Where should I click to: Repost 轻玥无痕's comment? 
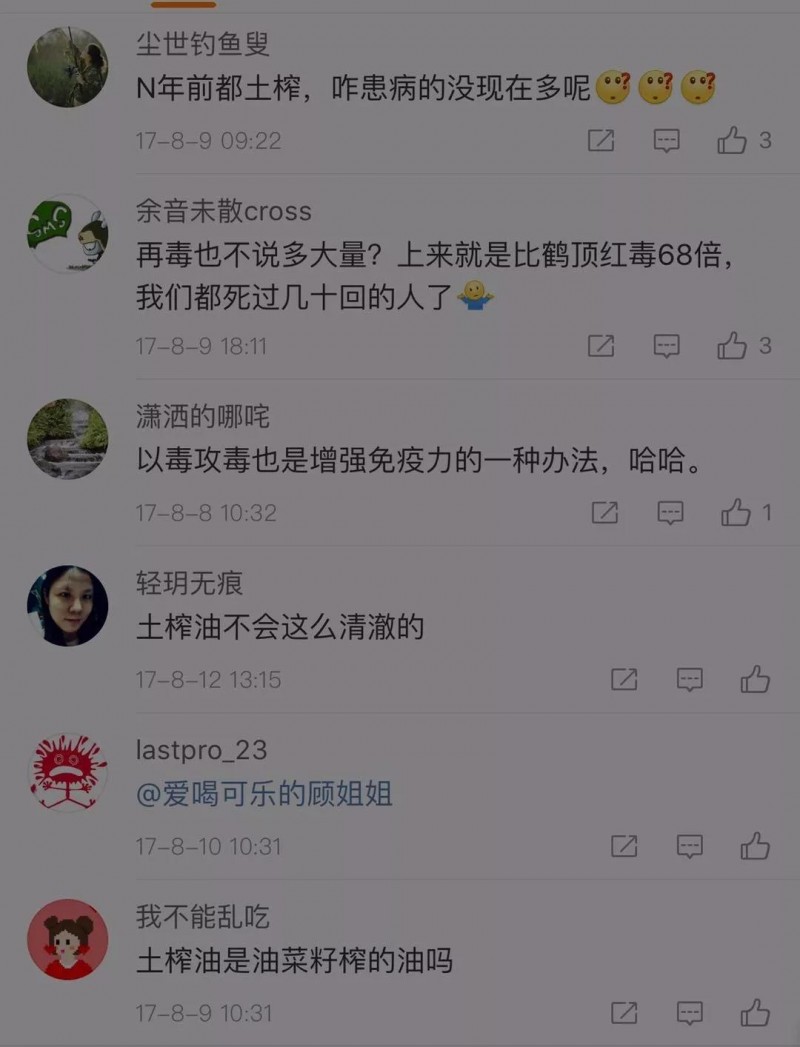pyautogui.click(x=624, y=680)
